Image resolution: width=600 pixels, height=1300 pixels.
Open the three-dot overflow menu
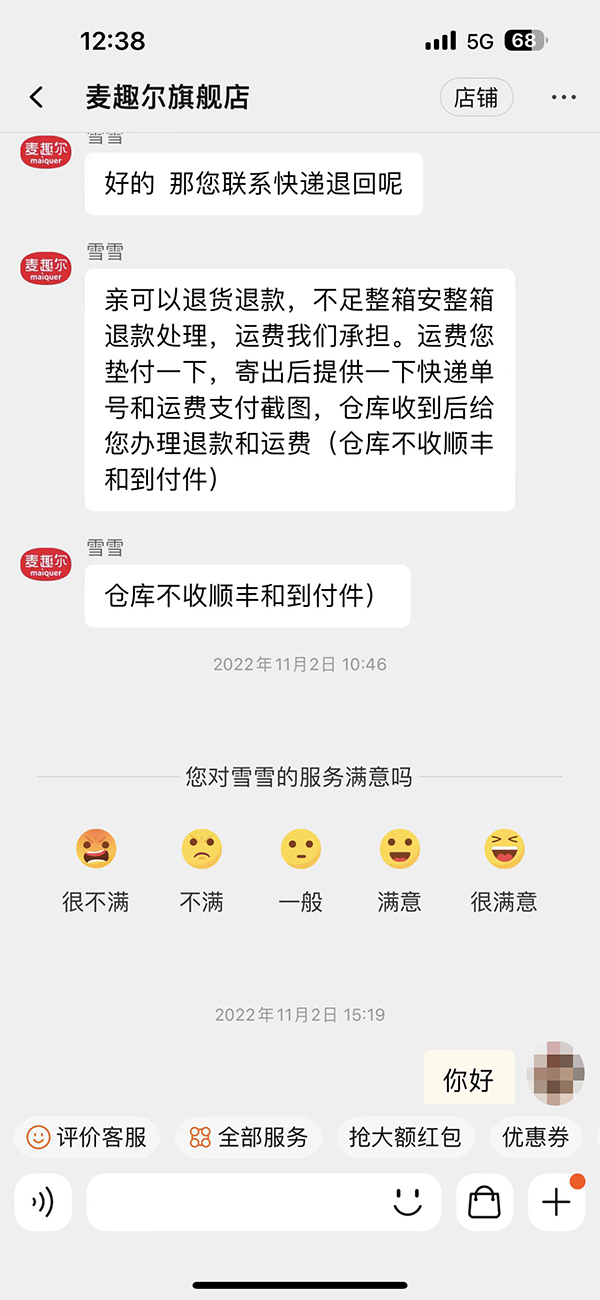563,97
